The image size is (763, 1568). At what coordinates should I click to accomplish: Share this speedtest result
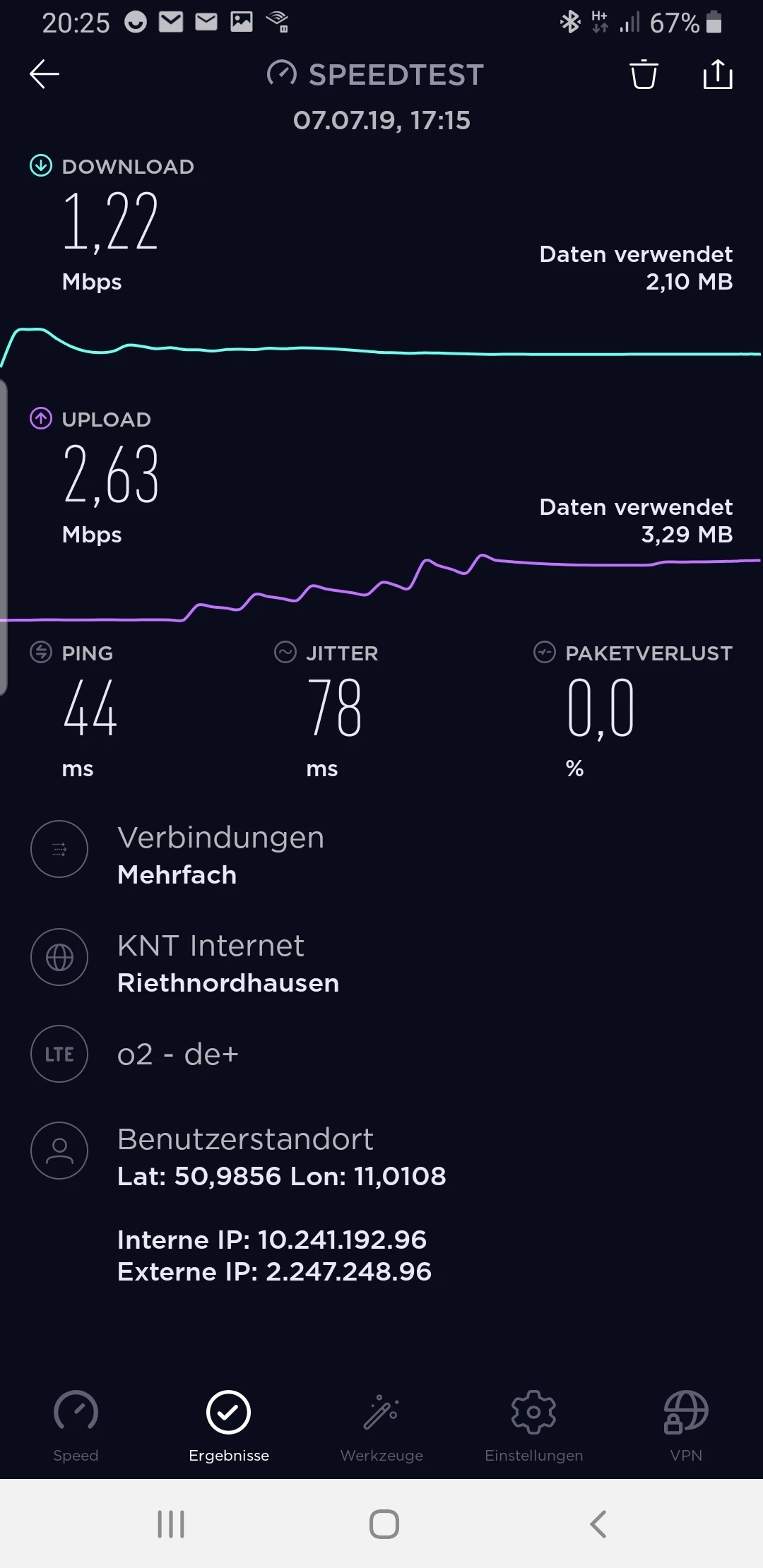click(718, 74)
